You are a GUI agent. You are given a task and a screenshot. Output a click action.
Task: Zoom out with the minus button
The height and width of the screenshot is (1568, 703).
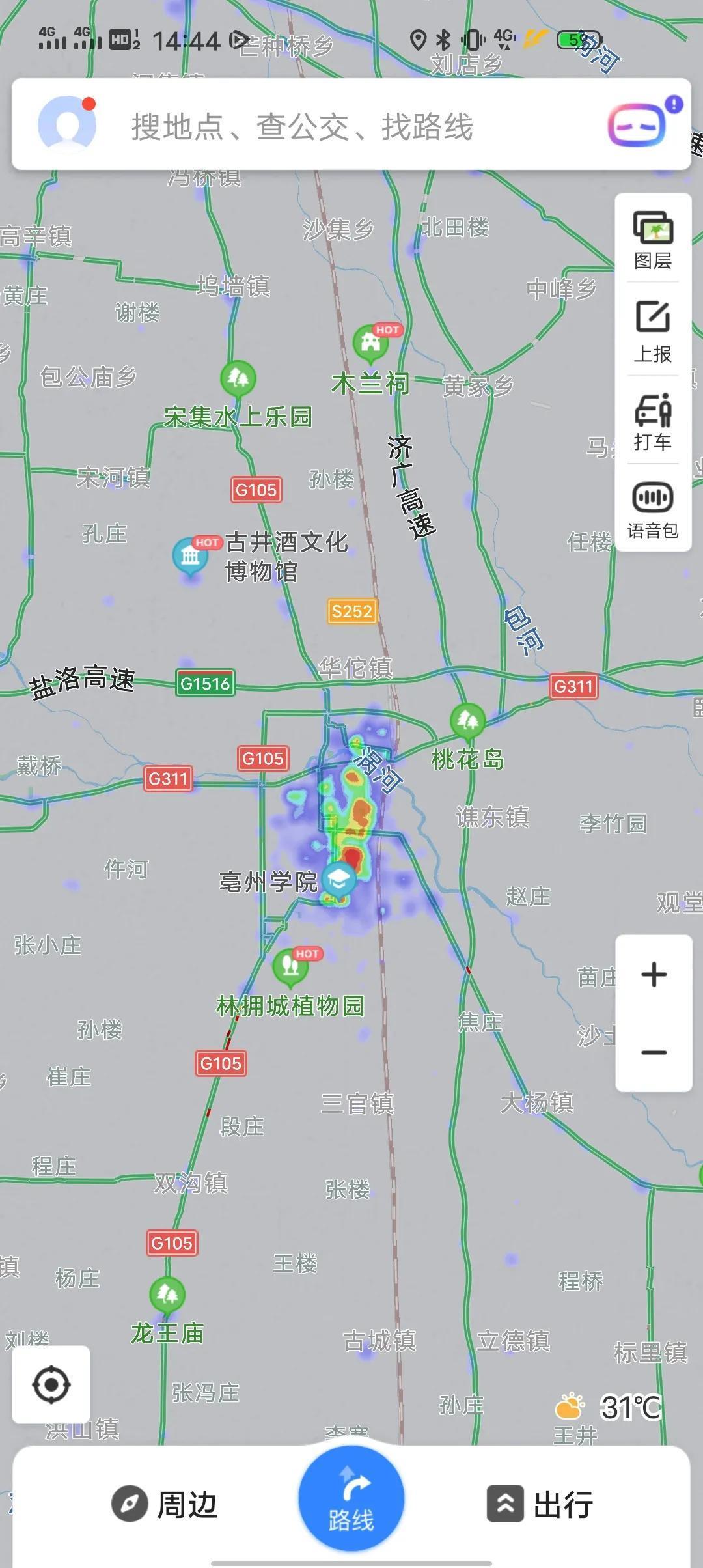coord(654,1052)
